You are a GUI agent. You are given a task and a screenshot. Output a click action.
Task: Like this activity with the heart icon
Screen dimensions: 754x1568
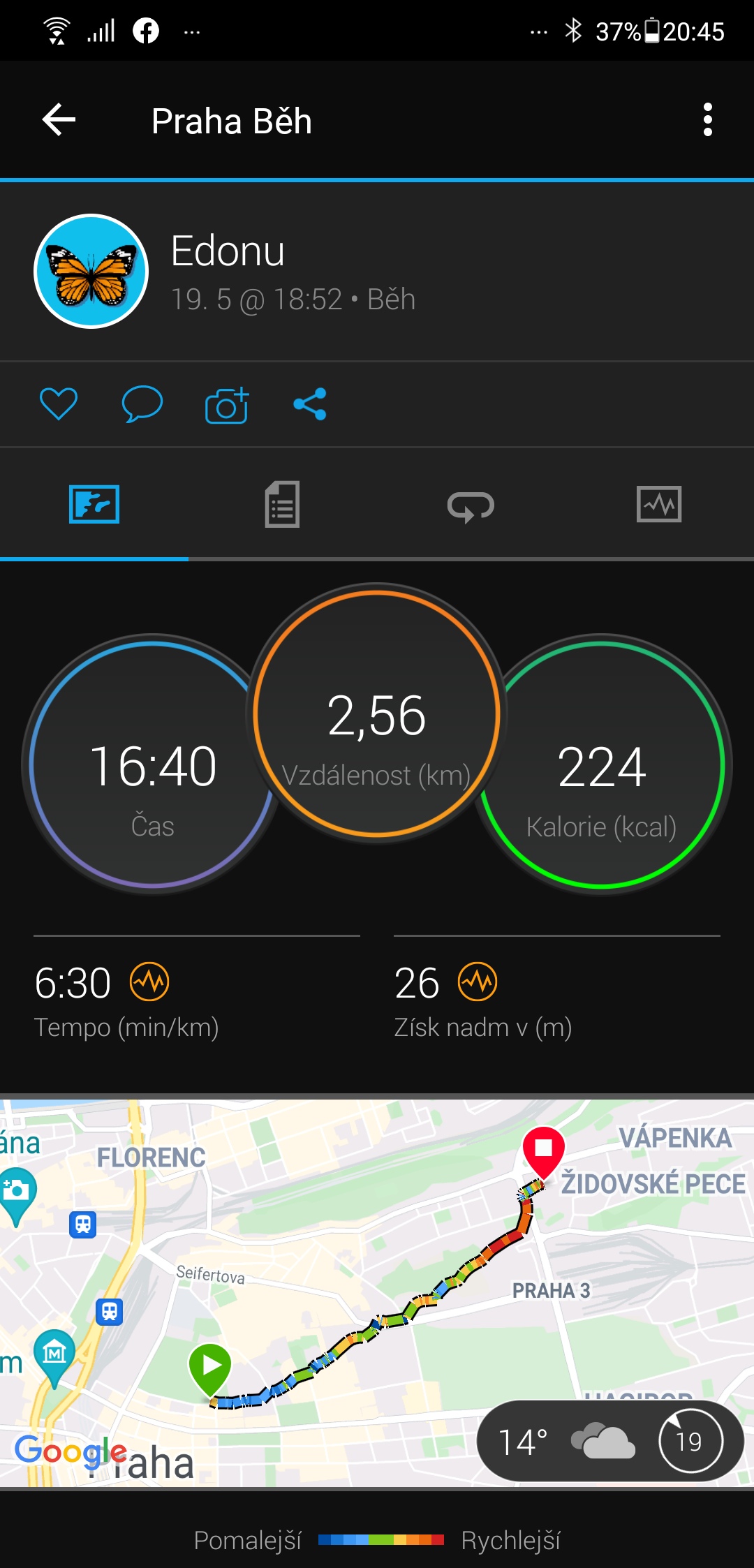[x=59, y=404]
